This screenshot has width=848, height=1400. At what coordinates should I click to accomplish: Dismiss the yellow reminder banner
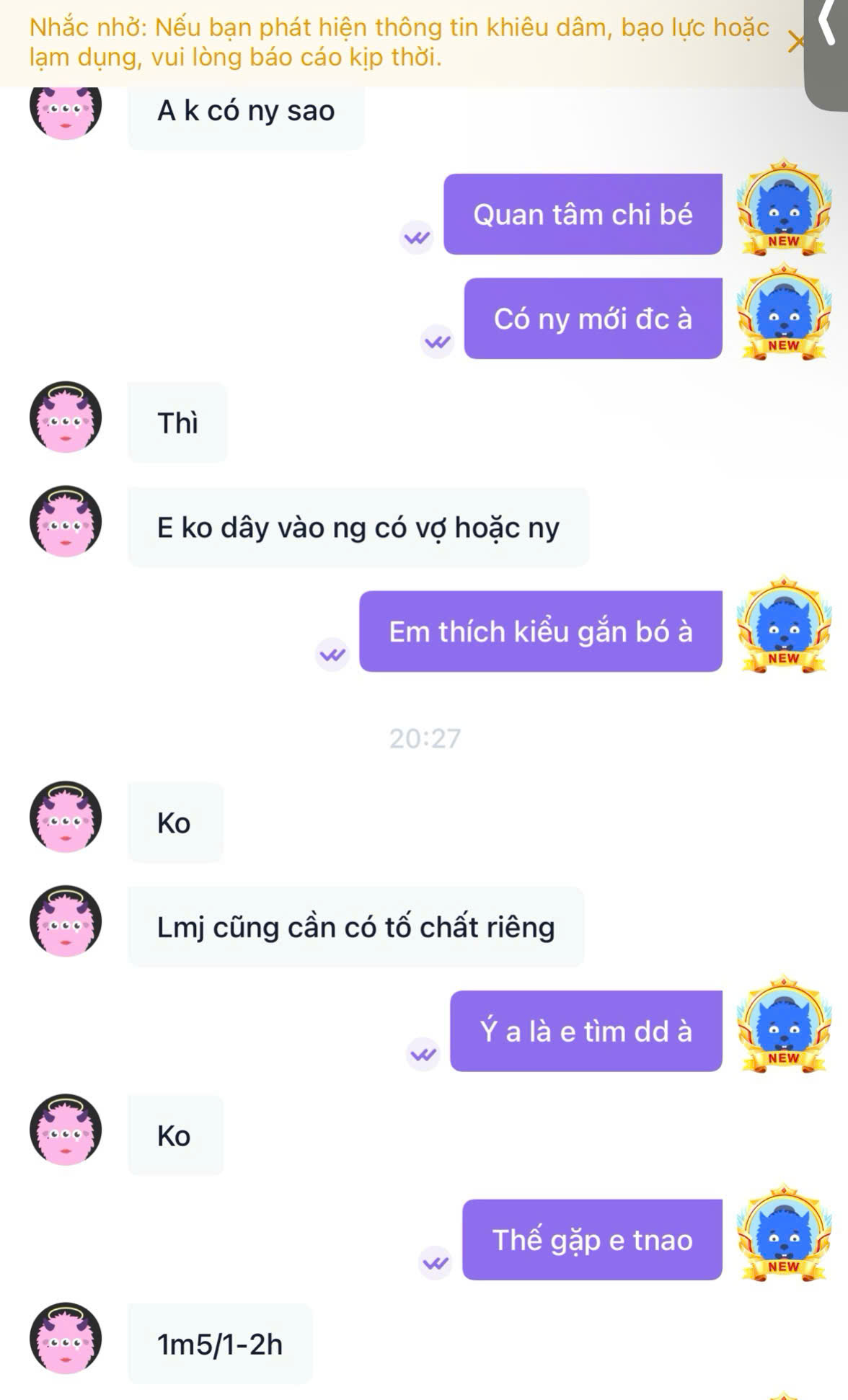coord(795,43)
